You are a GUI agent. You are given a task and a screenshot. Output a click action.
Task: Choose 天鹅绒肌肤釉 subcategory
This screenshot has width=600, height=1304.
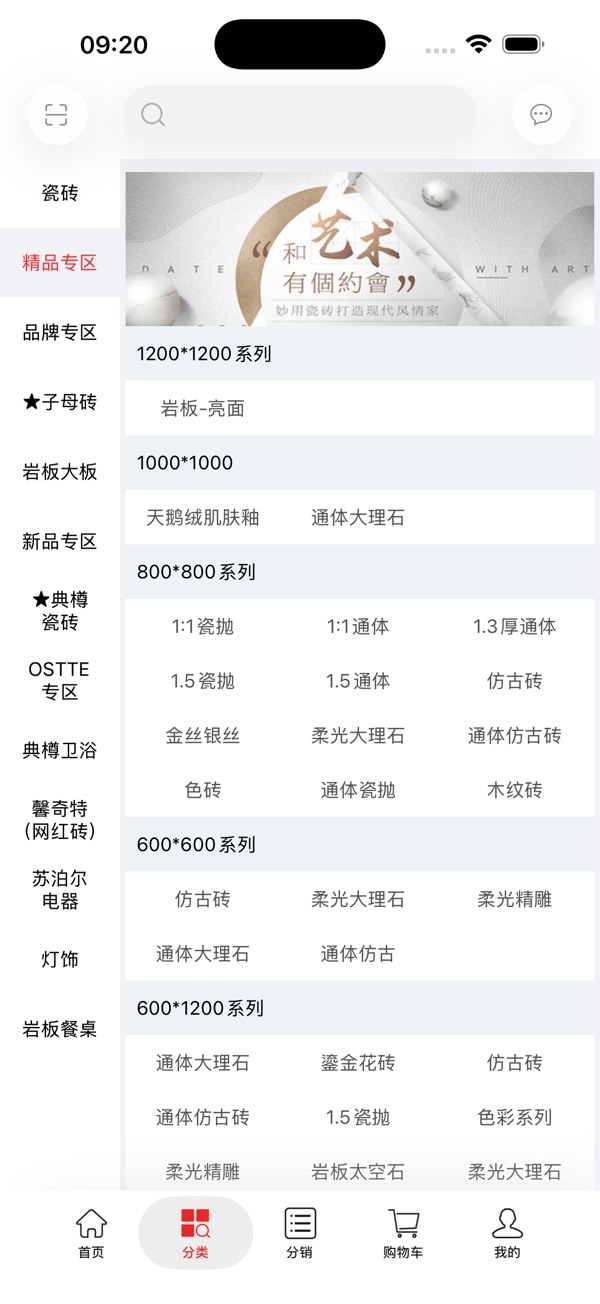tap(203, 517)
